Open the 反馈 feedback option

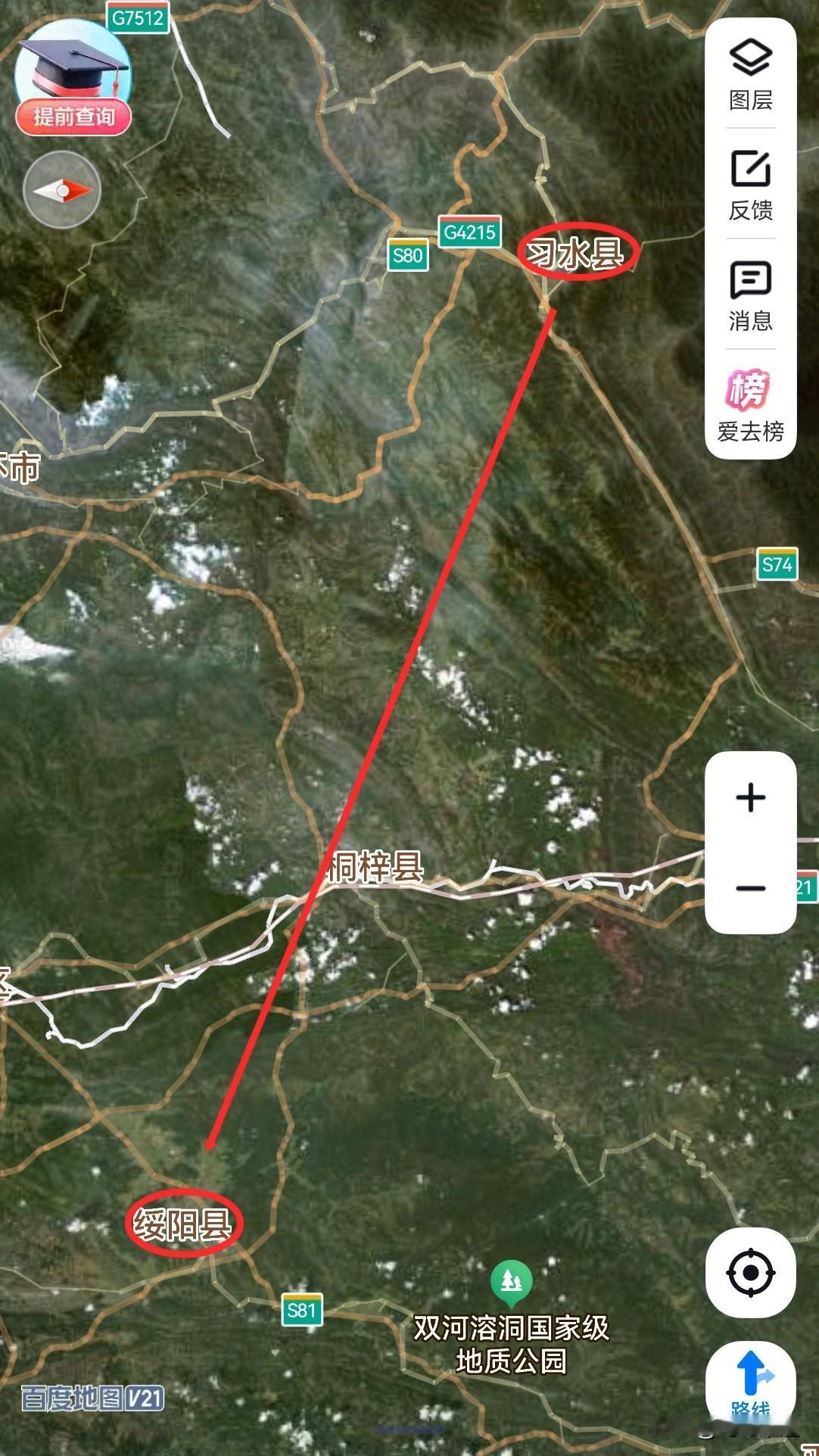(x=750, y=184)
